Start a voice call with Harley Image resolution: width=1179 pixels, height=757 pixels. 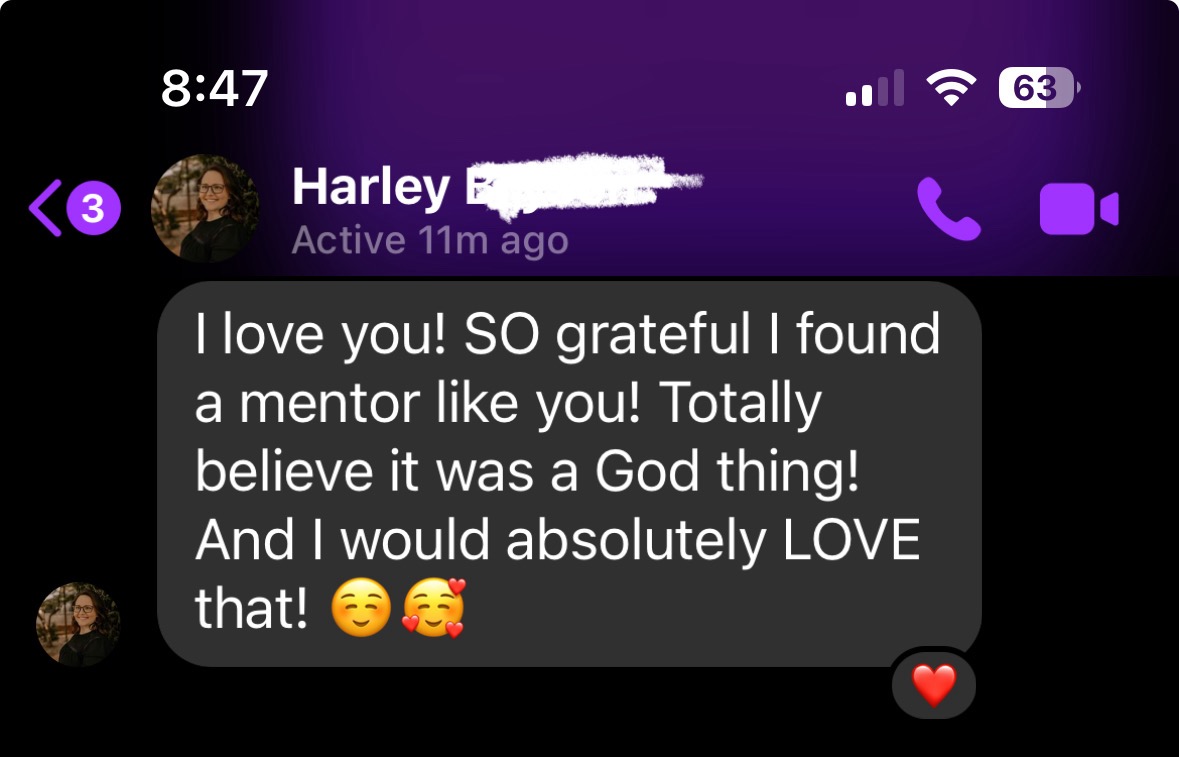(948, 209)
